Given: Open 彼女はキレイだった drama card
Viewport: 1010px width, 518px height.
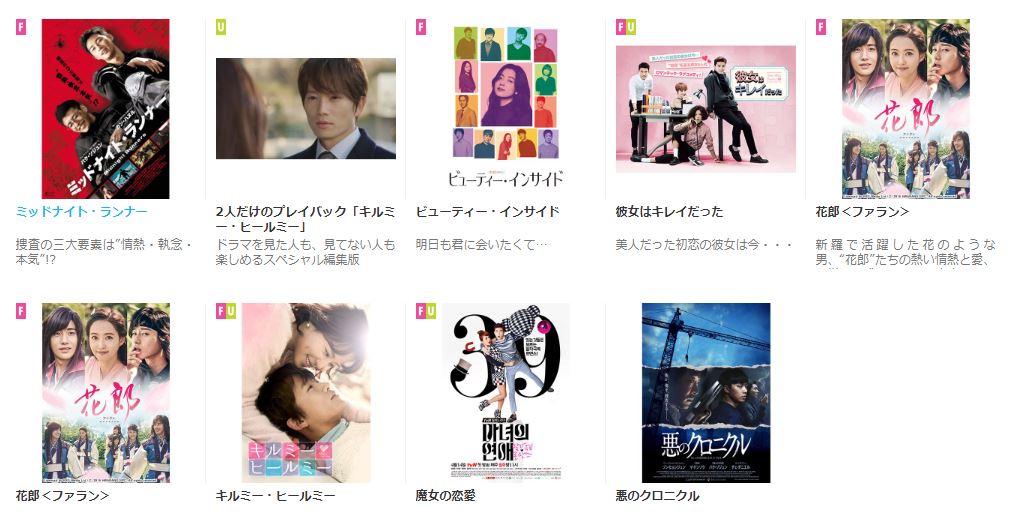Looking at the screenshot, I should tap(705, 109).
